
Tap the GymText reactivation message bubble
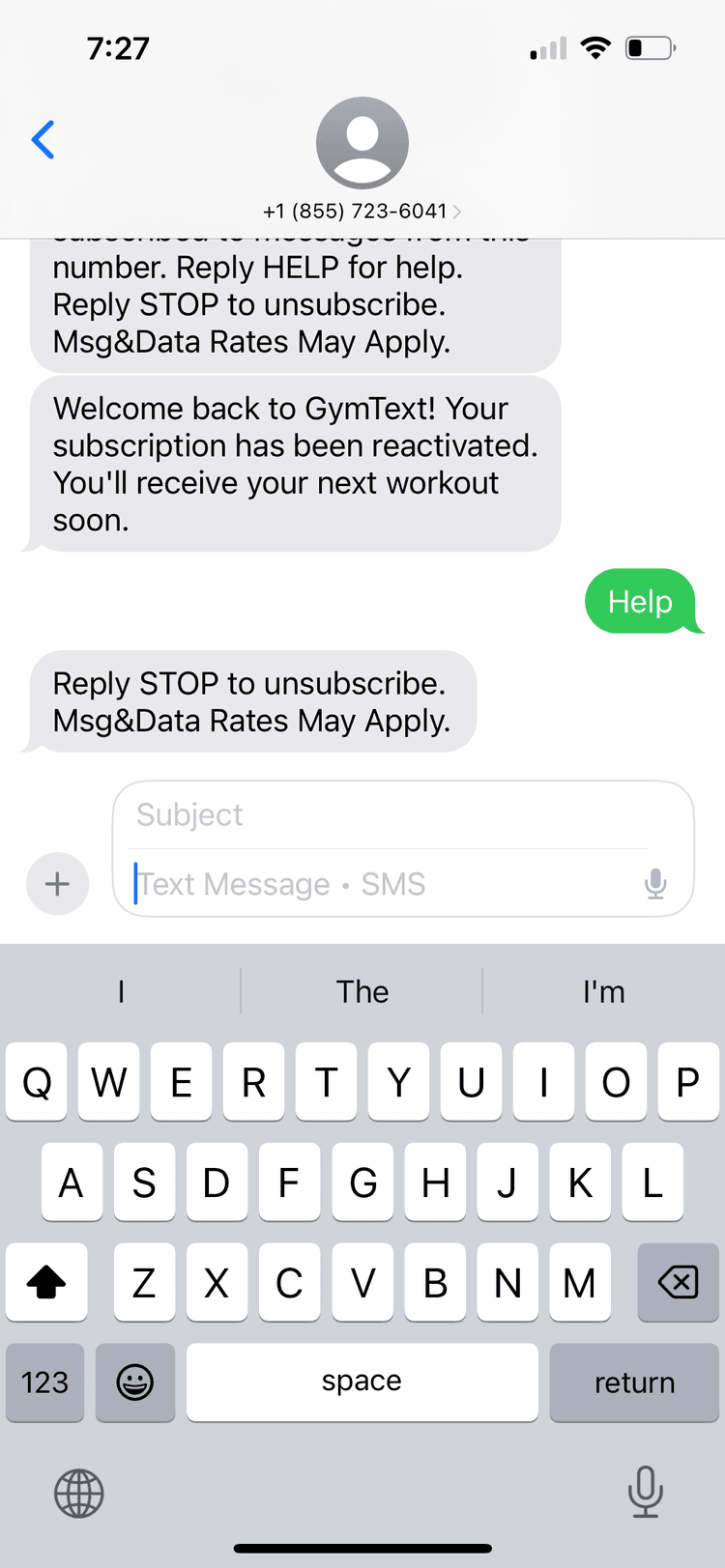pos(290,464)
